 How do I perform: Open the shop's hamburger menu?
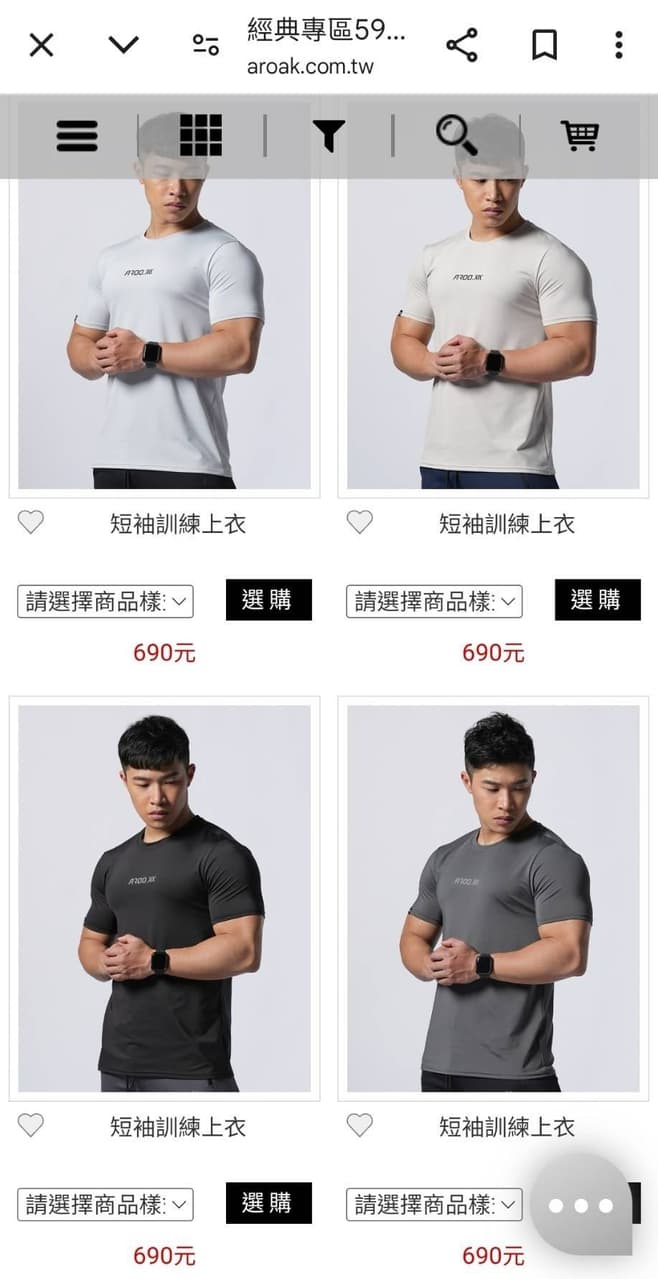pyautogui.click(x=77, y=135)
